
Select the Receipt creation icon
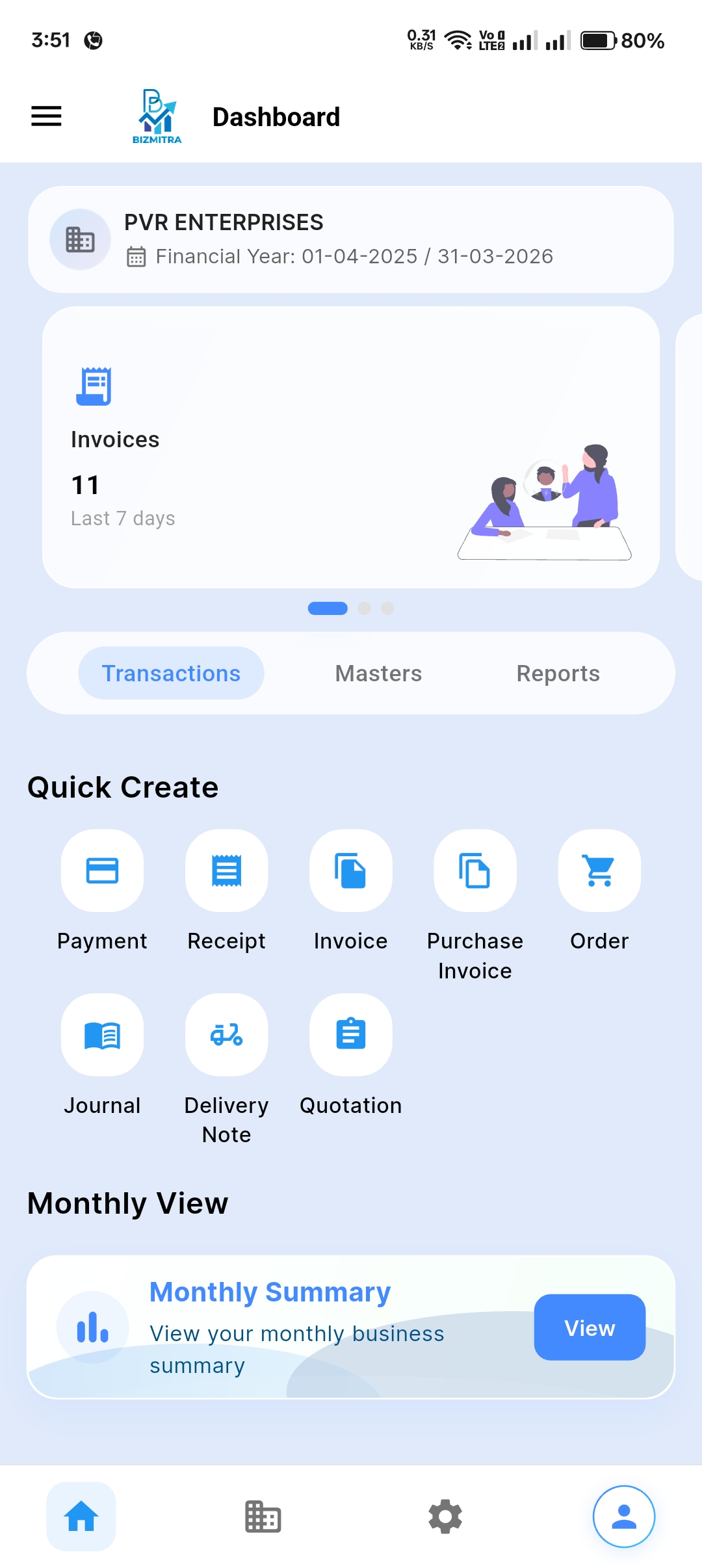coord(226,870)
